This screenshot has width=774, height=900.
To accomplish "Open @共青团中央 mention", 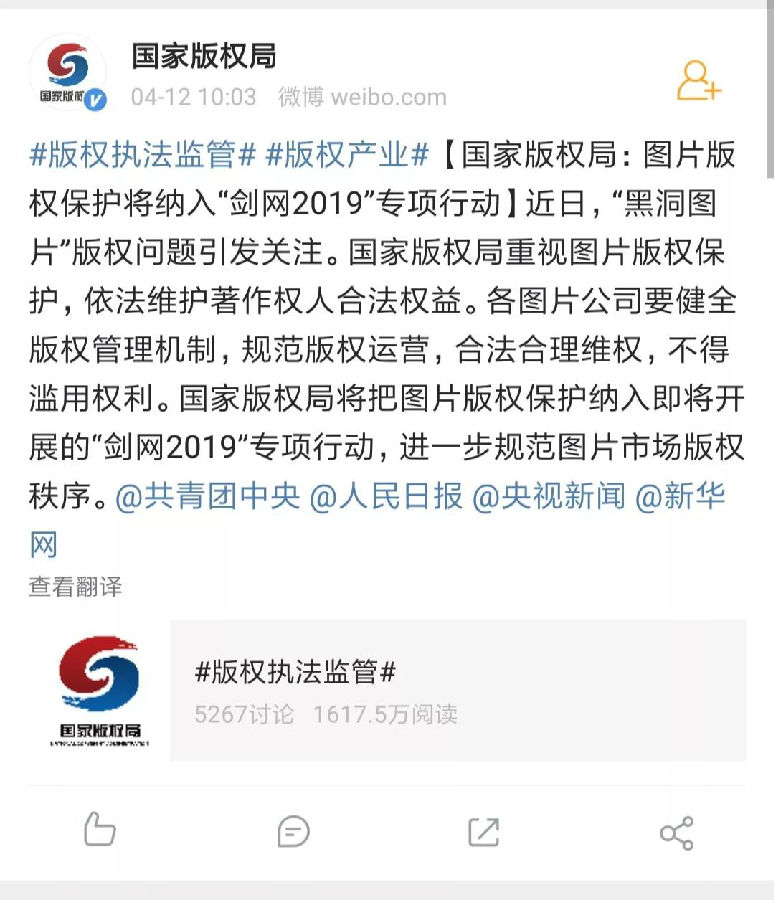I will click(208, 497).
